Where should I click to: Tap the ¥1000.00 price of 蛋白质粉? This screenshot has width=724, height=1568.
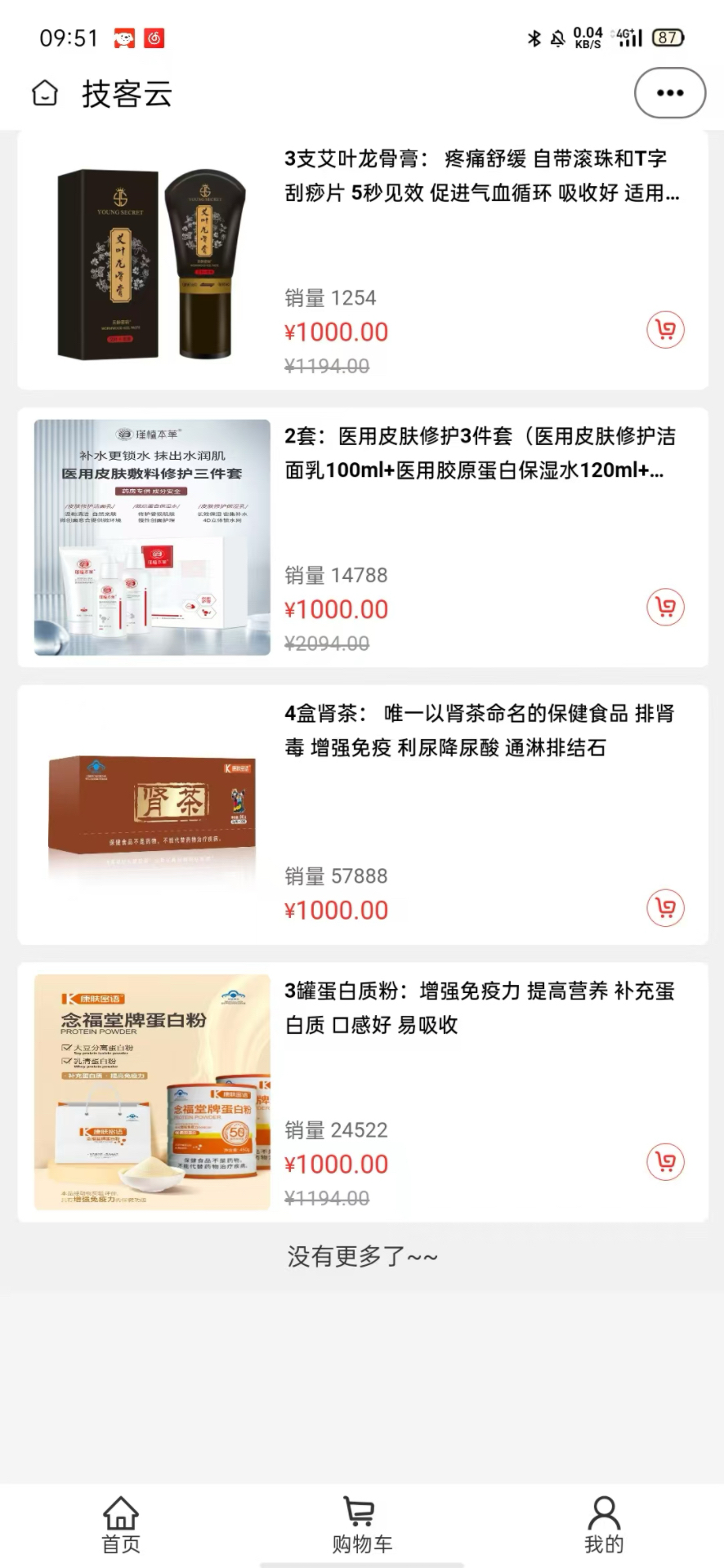click(337, 1163)
